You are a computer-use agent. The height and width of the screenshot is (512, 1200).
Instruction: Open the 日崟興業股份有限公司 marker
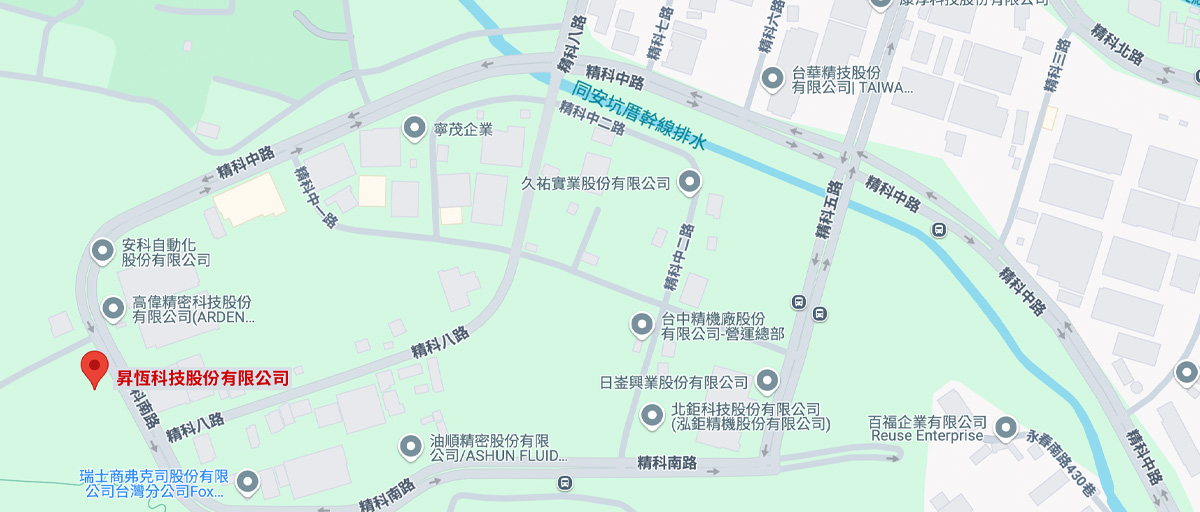[x=767, y=381]
